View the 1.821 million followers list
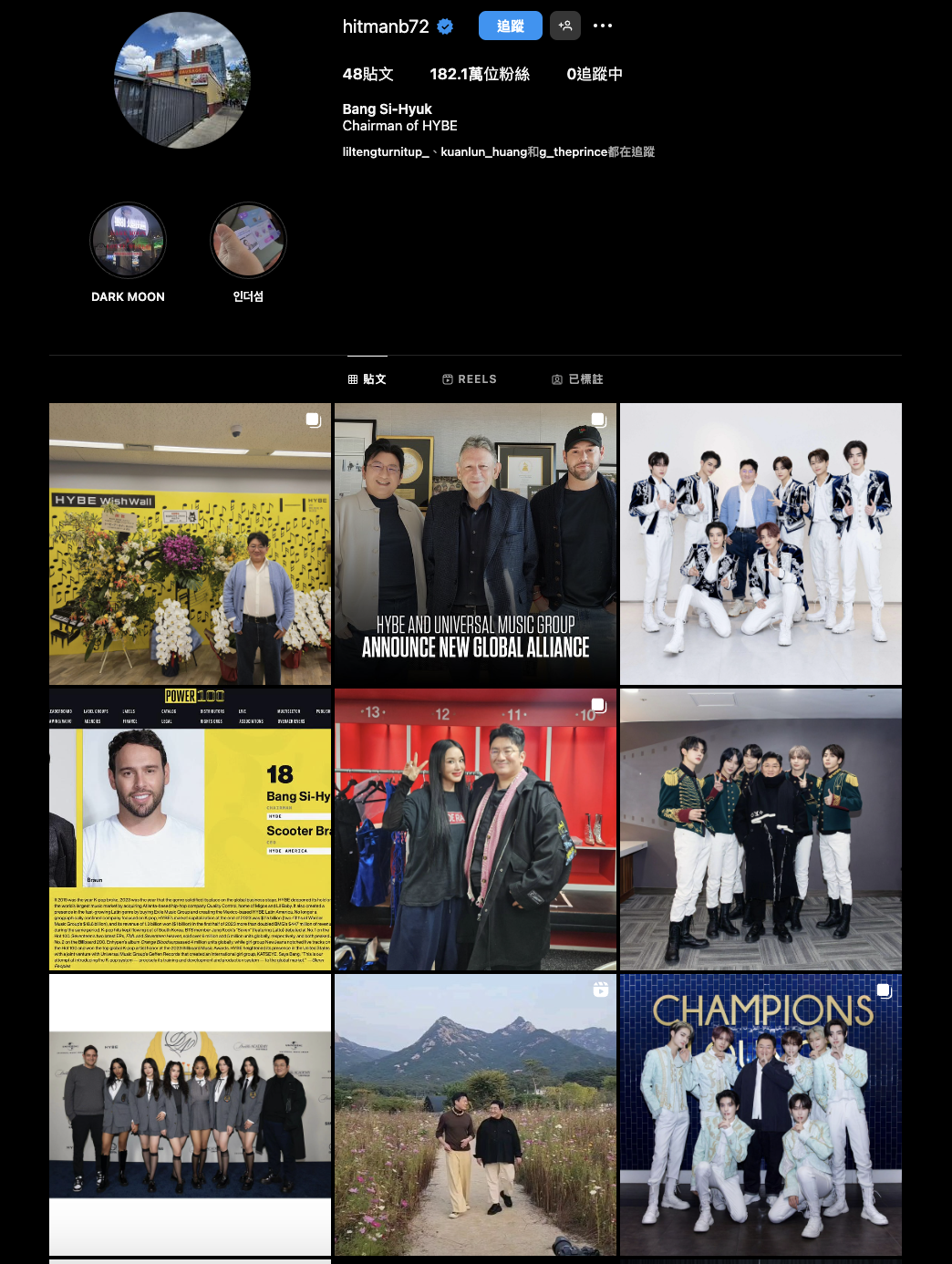The height and width of the screenshot is (1264, 952). (480, 74)
